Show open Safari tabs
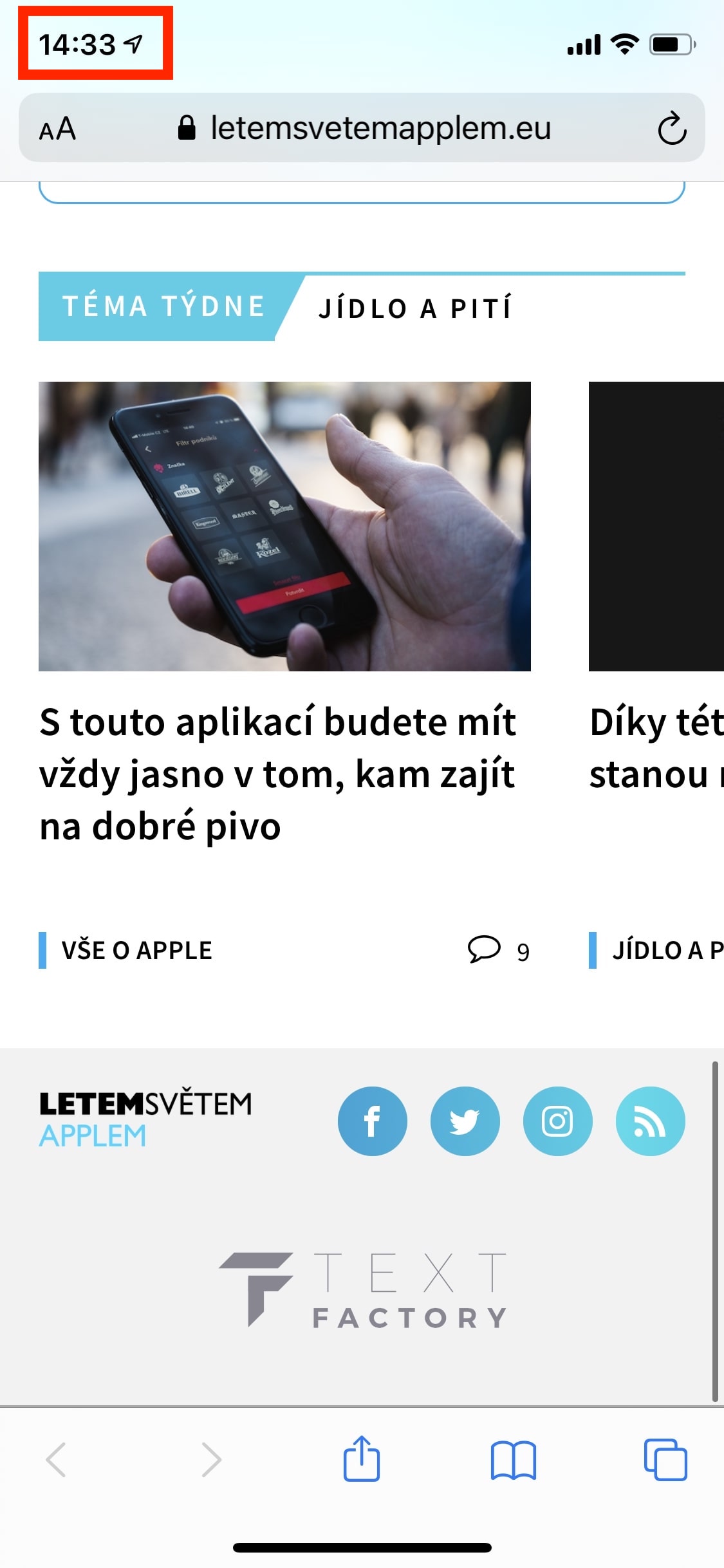This screenshot has width=724, height=1568. click(665, 1459)
